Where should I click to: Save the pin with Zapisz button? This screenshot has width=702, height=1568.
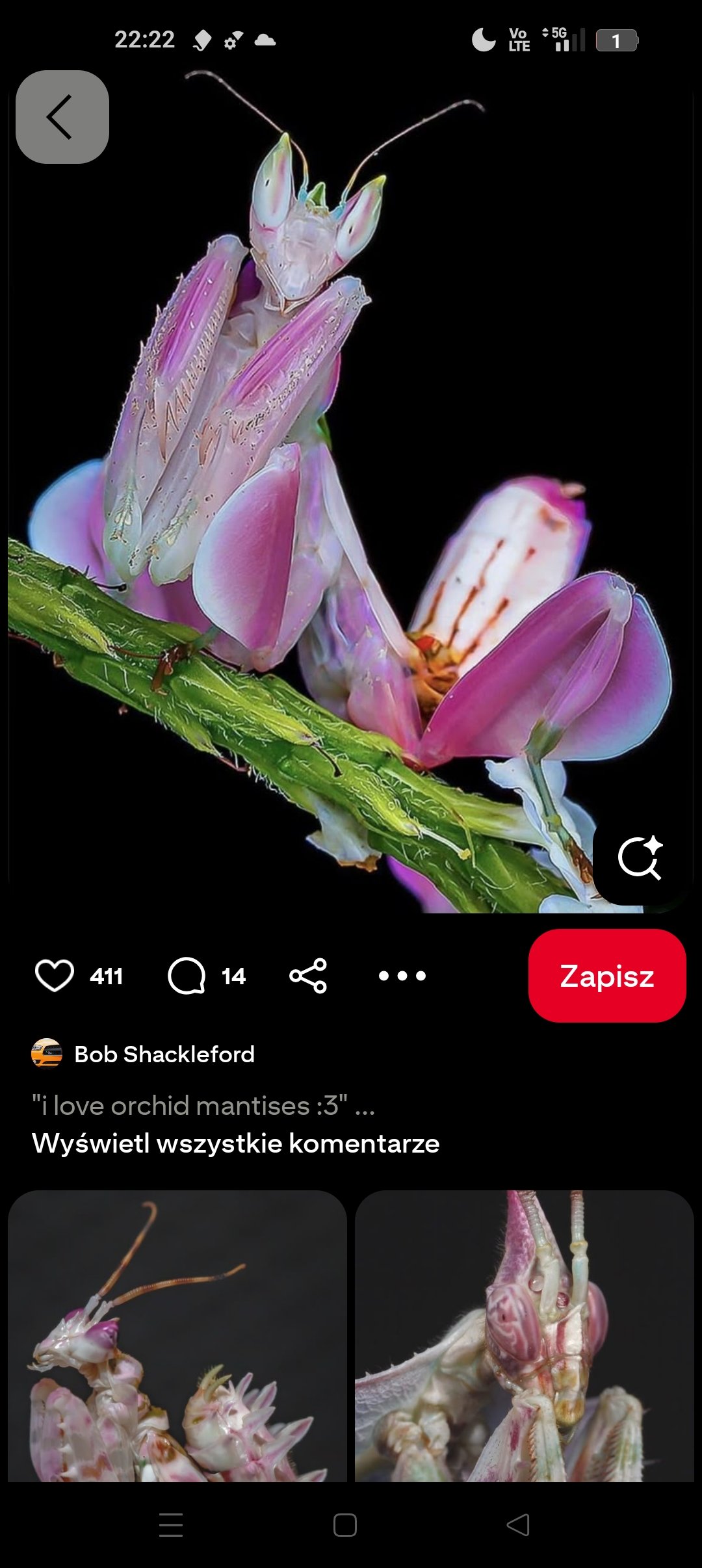[x=607, y=976]
